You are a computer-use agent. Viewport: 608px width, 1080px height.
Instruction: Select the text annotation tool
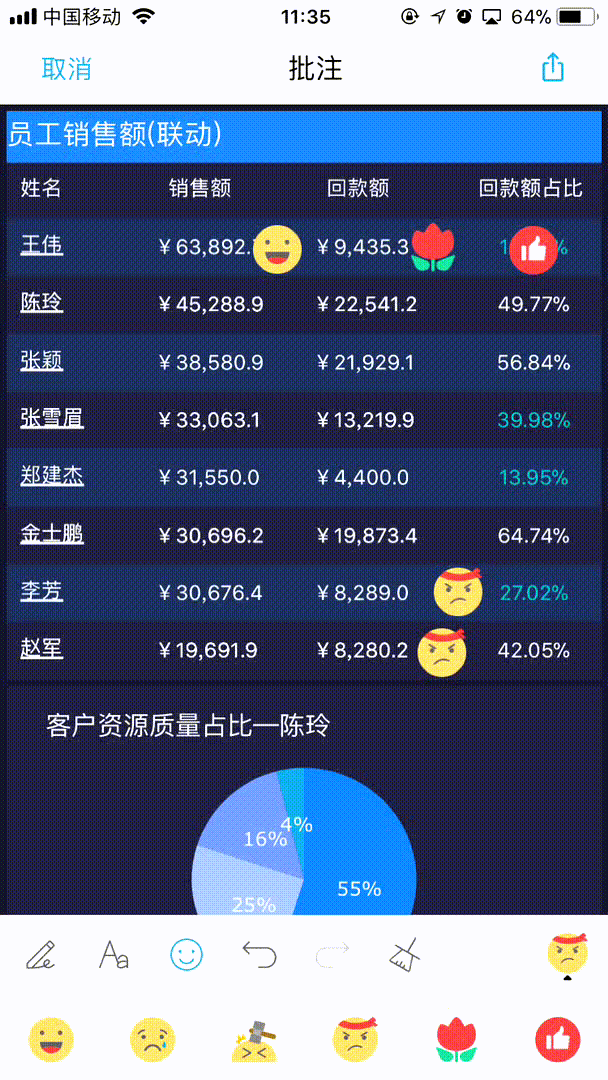(x=113, y=955)
